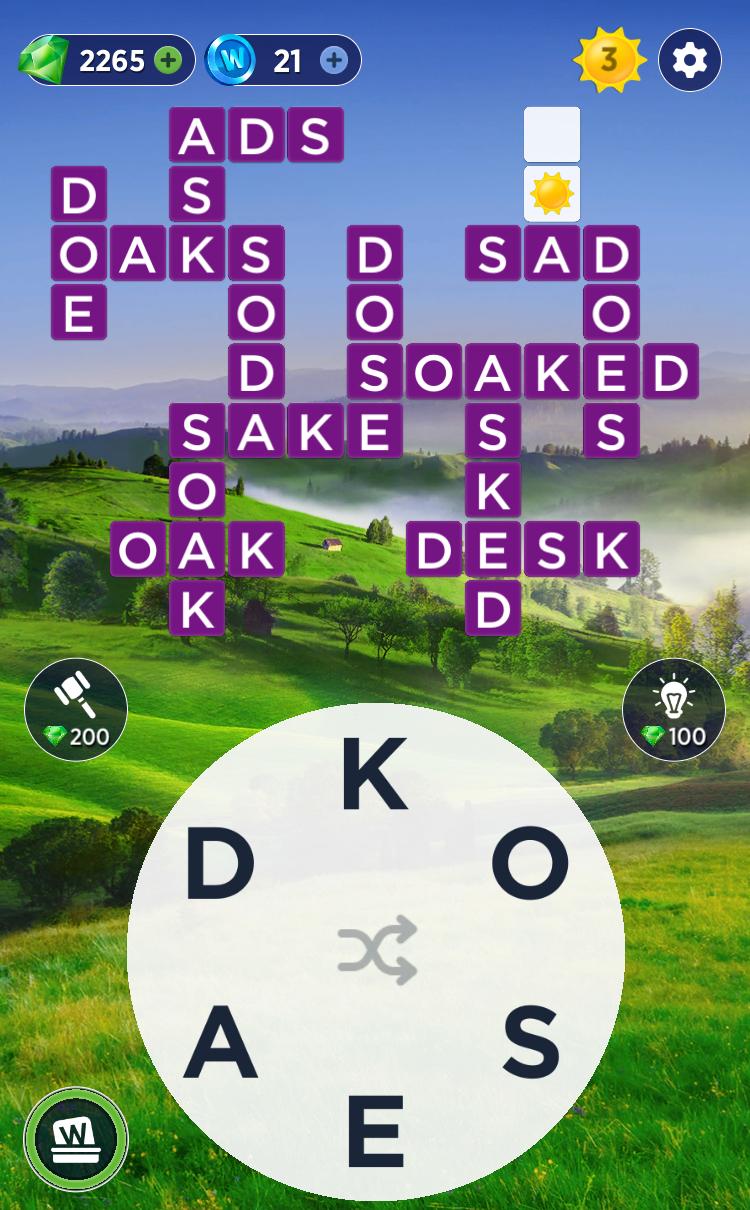Use the hammer power-up for 200 gems
The width and height of the screenshot is (750, 1210).
pyautogui.click(x=76, y=709)
